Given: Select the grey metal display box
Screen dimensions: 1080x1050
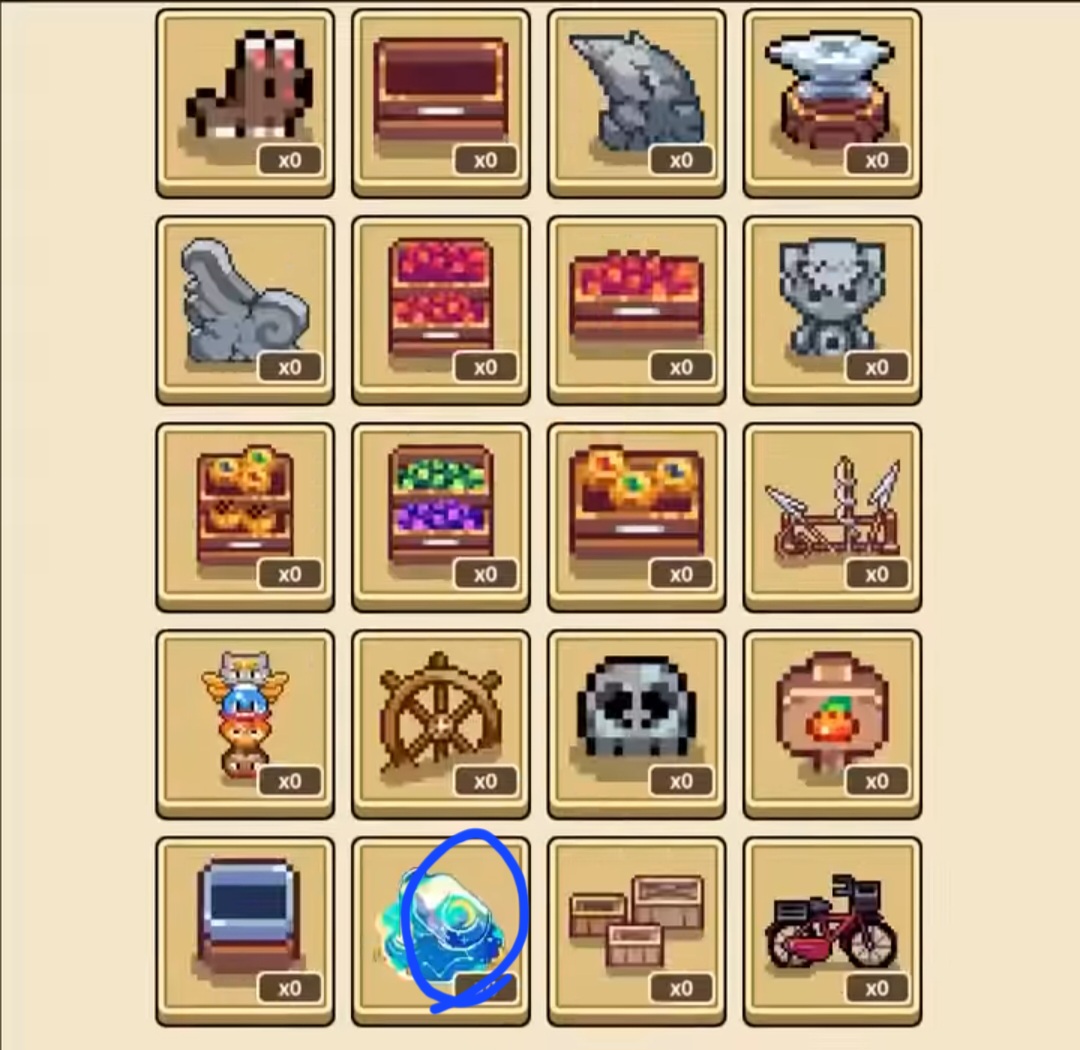Looking at the screenshot, I should (x=245, y=931).
